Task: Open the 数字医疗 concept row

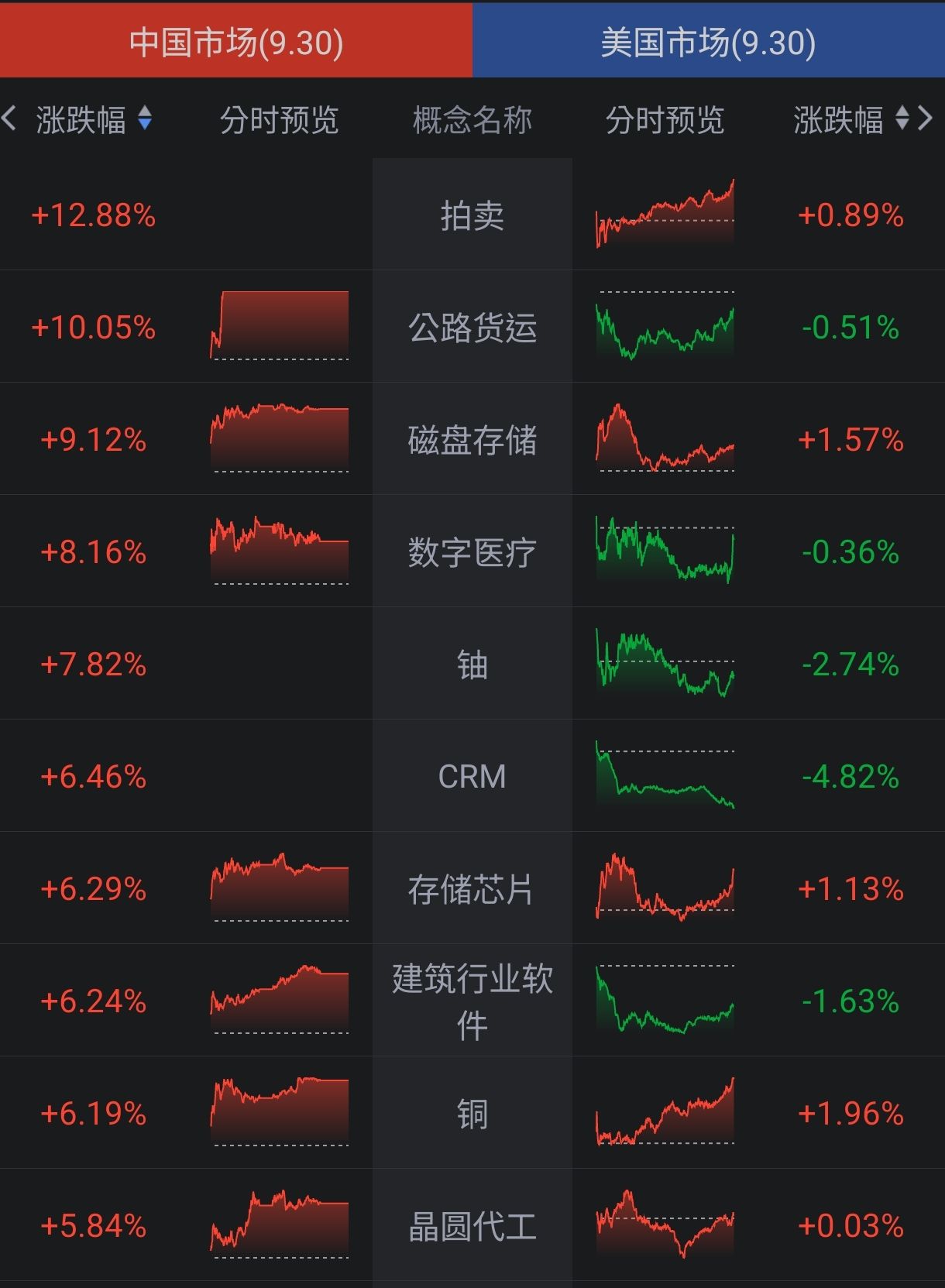Action: [472, 552]
